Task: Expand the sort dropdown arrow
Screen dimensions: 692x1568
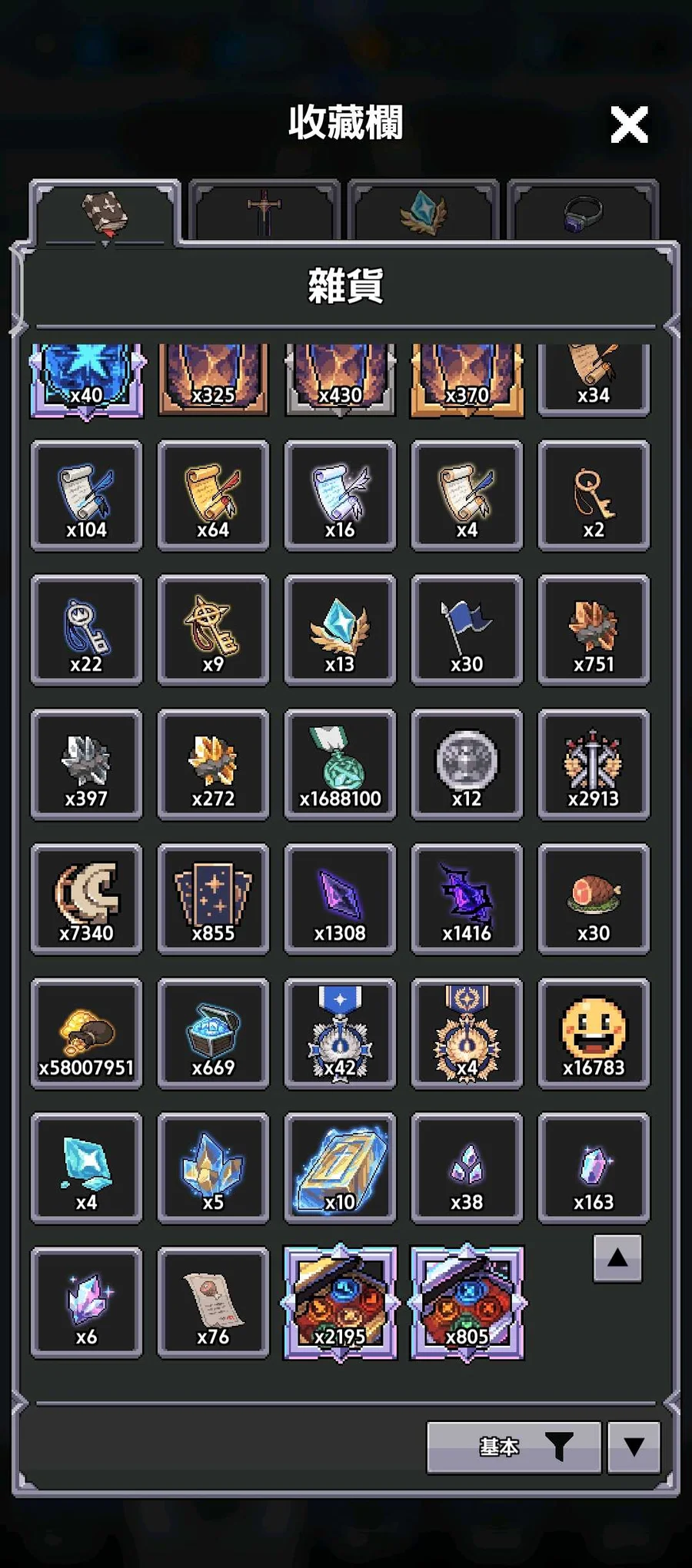Action: tap(634, 1447)
